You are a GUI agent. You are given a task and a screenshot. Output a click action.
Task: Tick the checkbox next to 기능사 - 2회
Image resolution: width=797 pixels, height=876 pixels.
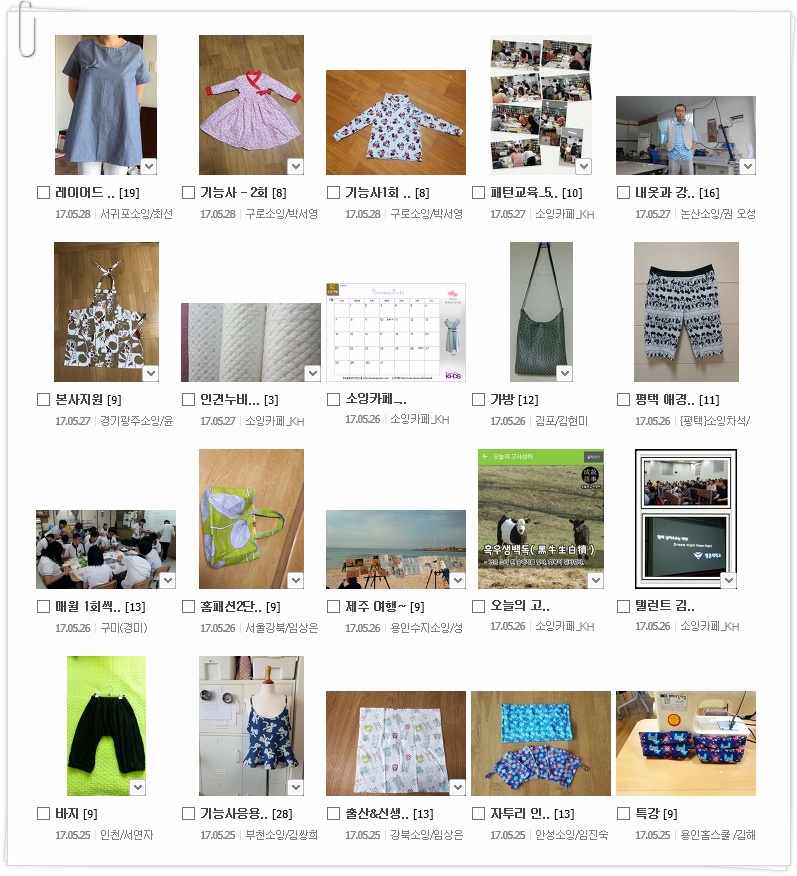[x=188, y=193]
